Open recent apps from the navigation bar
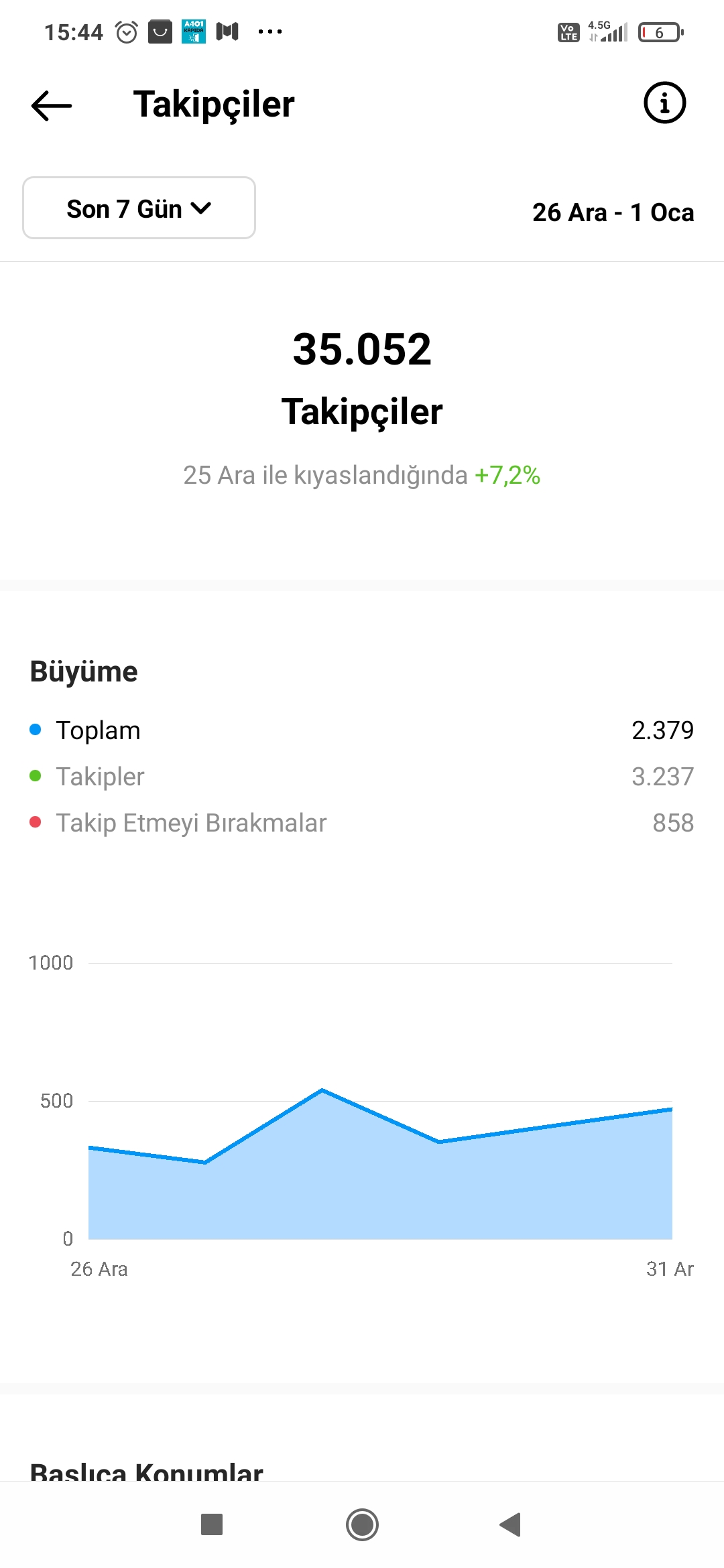The image size is (724, 1568). [x=212, y=1524]
